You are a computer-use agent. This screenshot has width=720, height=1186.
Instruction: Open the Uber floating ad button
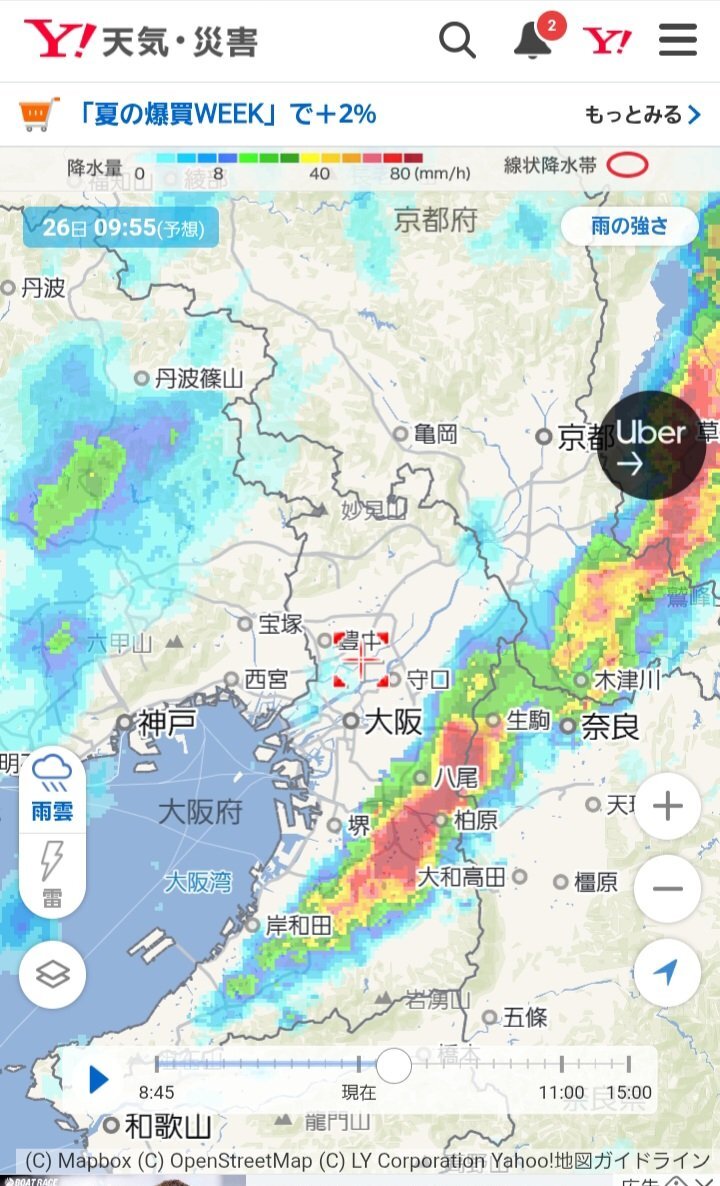click(x=651, y=445)
